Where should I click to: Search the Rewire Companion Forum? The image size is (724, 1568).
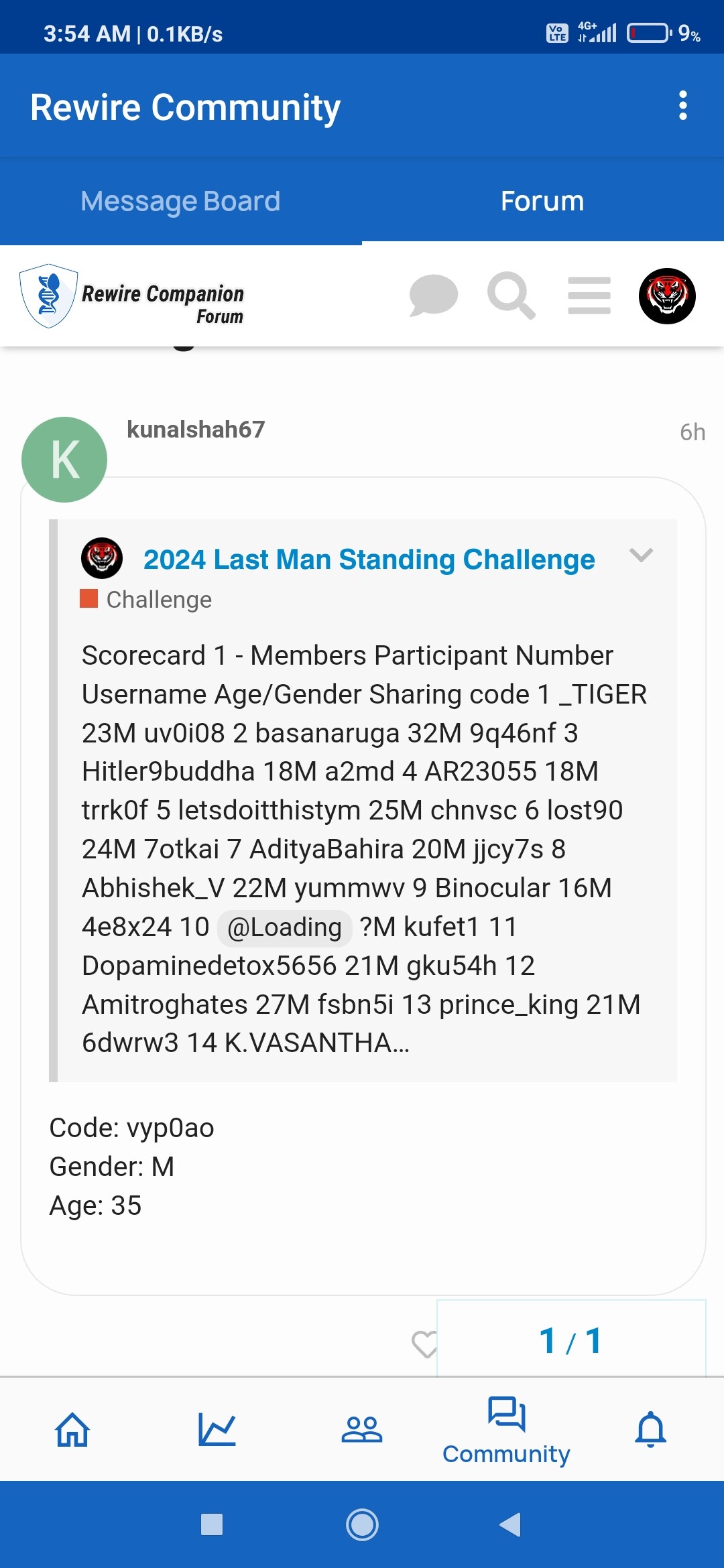pyautogui.click(x=511, y=296)
